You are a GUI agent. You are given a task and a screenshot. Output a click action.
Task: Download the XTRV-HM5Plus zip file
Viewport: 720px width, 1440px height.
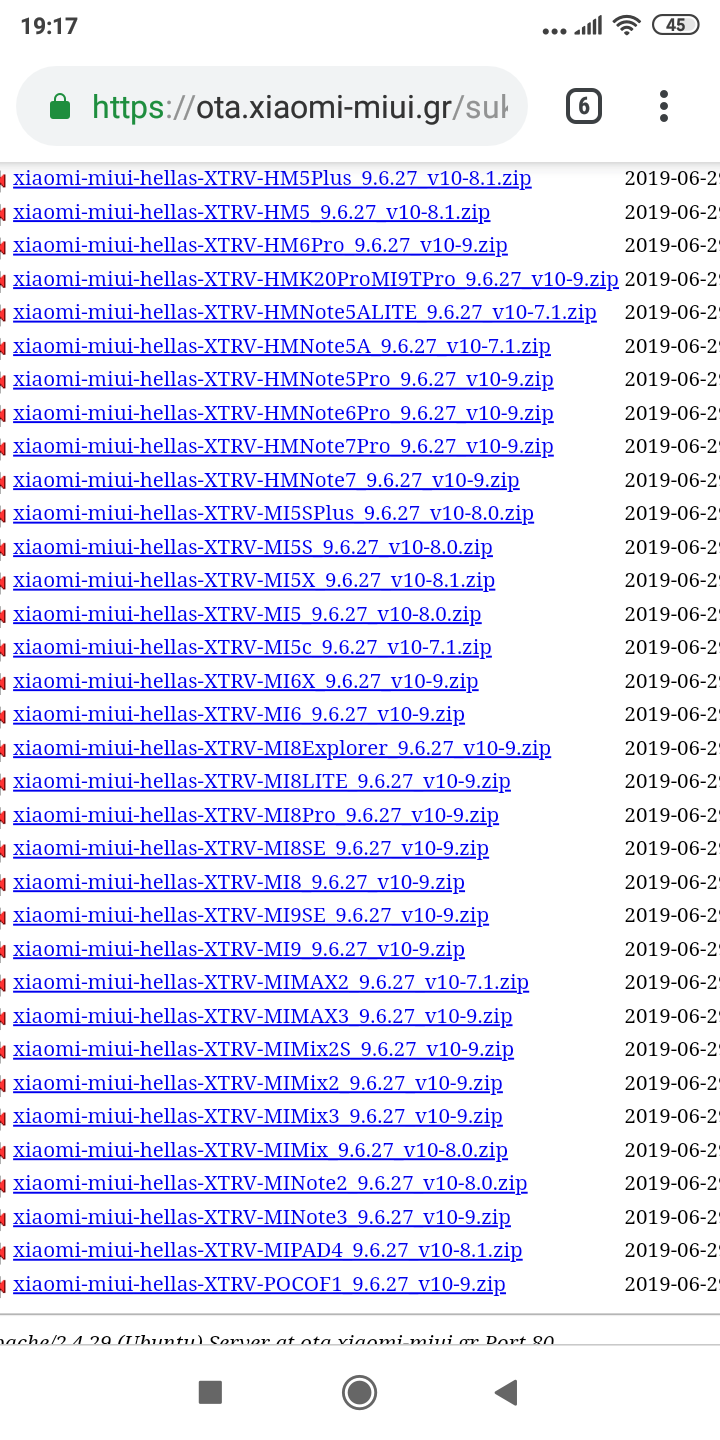tap(272, 179)
